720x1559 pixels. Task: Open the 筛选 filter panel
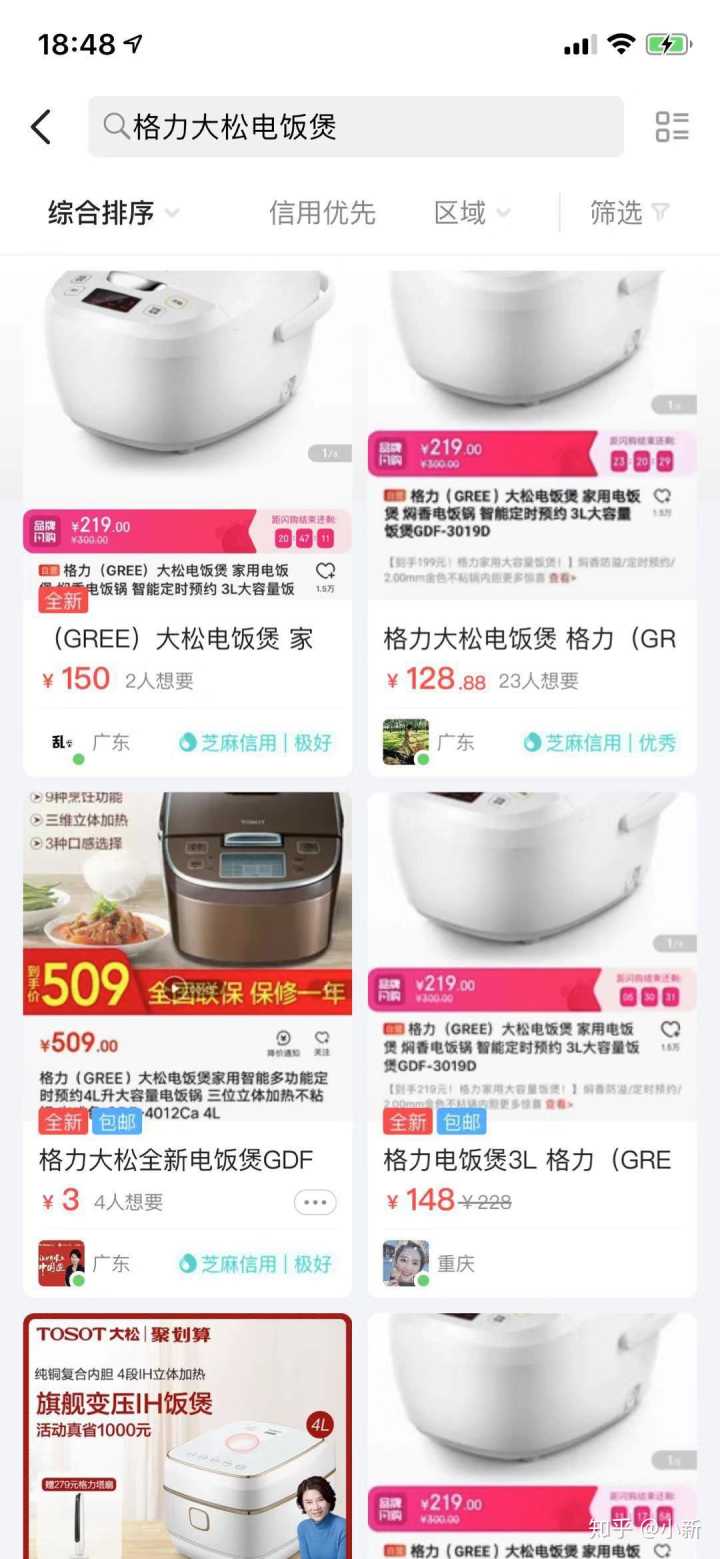[629, 213]
